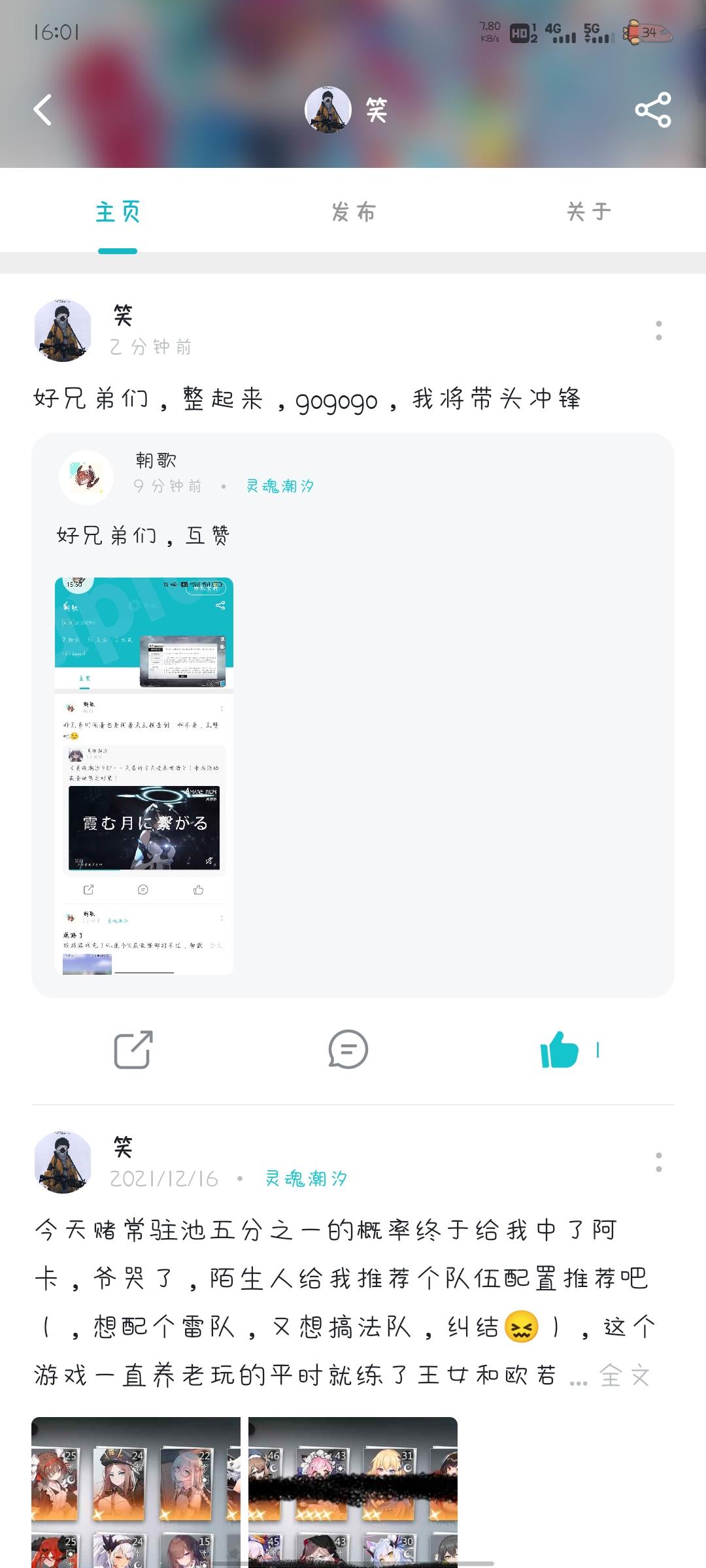
Task: Navigate back using the back arrow
Action: pos(43,109)
